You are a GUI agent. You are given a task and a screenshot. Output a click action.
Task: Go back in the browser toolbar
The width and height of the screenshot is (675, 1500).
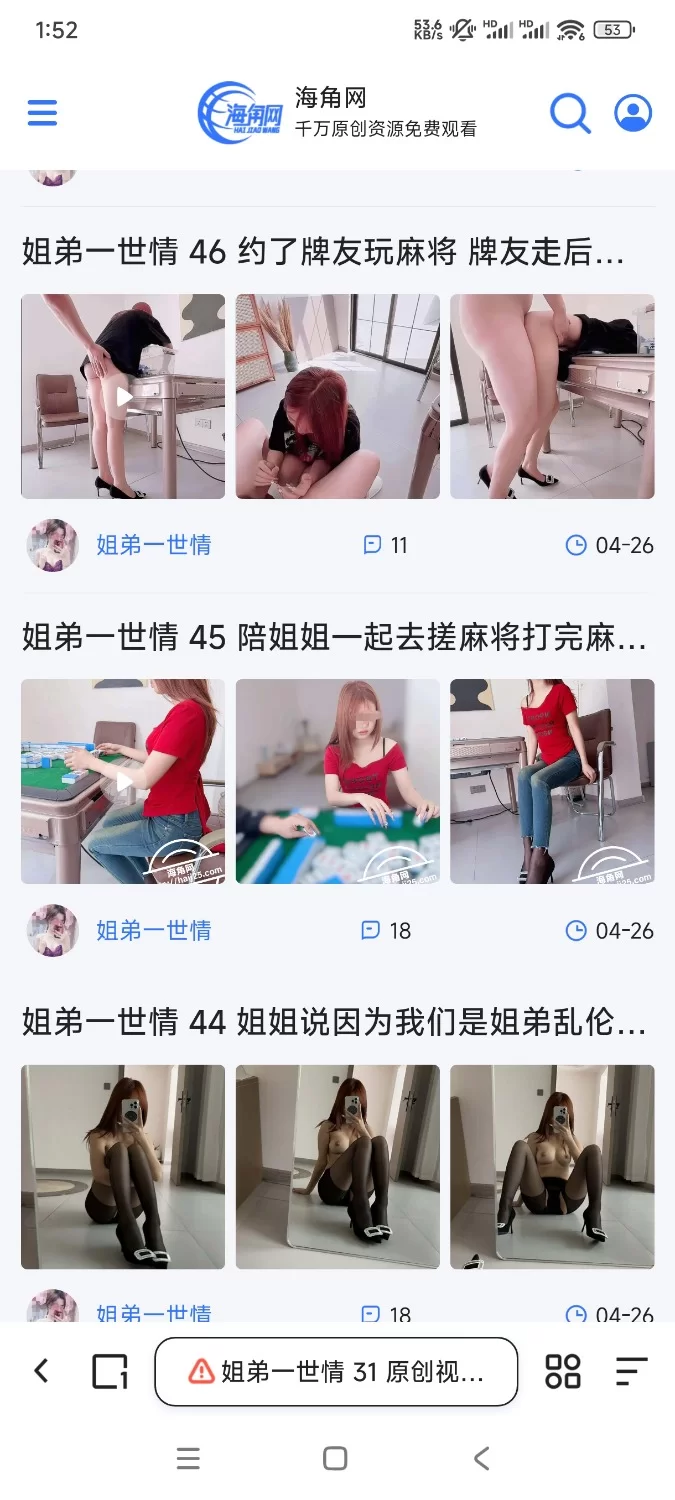coord(41,1370)
